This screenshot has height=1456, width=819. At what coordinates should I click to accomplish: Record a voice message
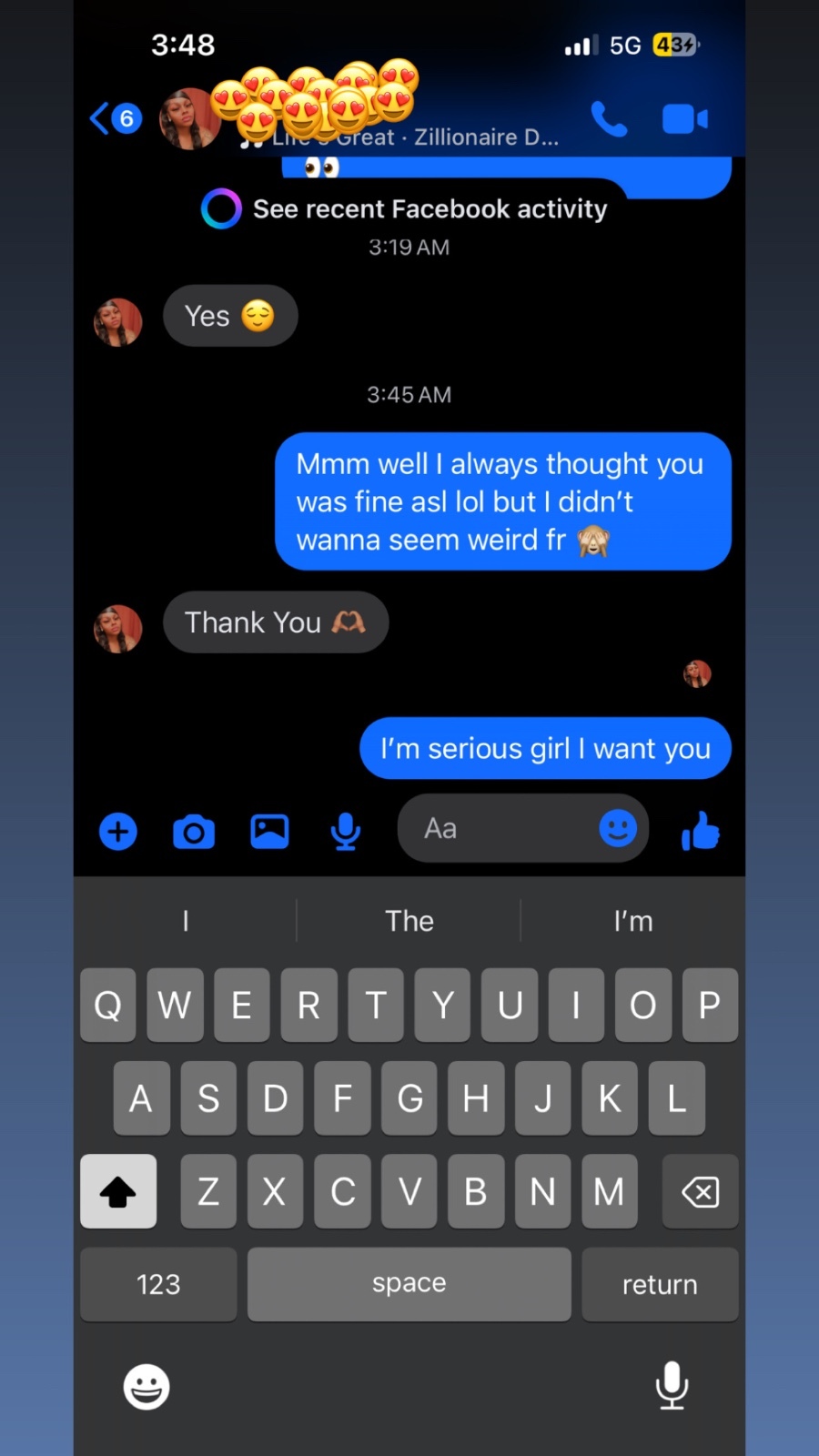click(x=345, y=832)
